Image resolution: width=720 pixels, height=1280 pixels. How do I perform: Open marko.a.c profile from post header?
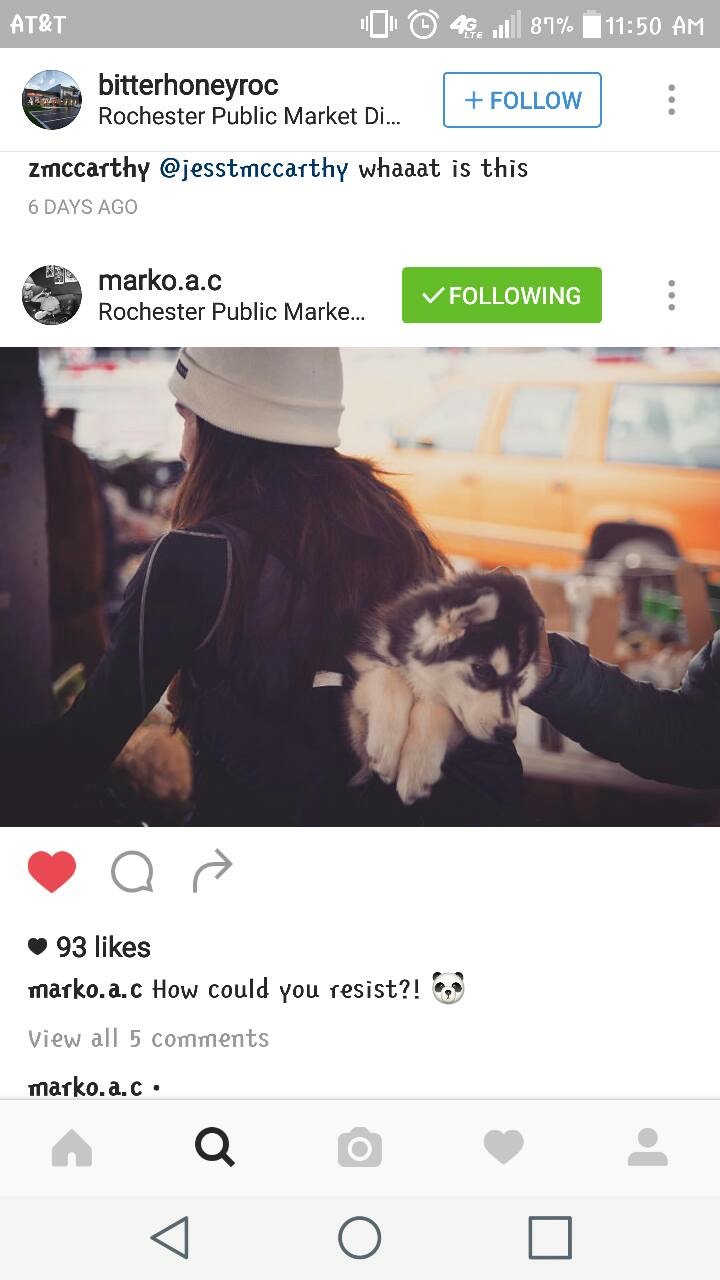pyautogui.click(x=160, y=281)
